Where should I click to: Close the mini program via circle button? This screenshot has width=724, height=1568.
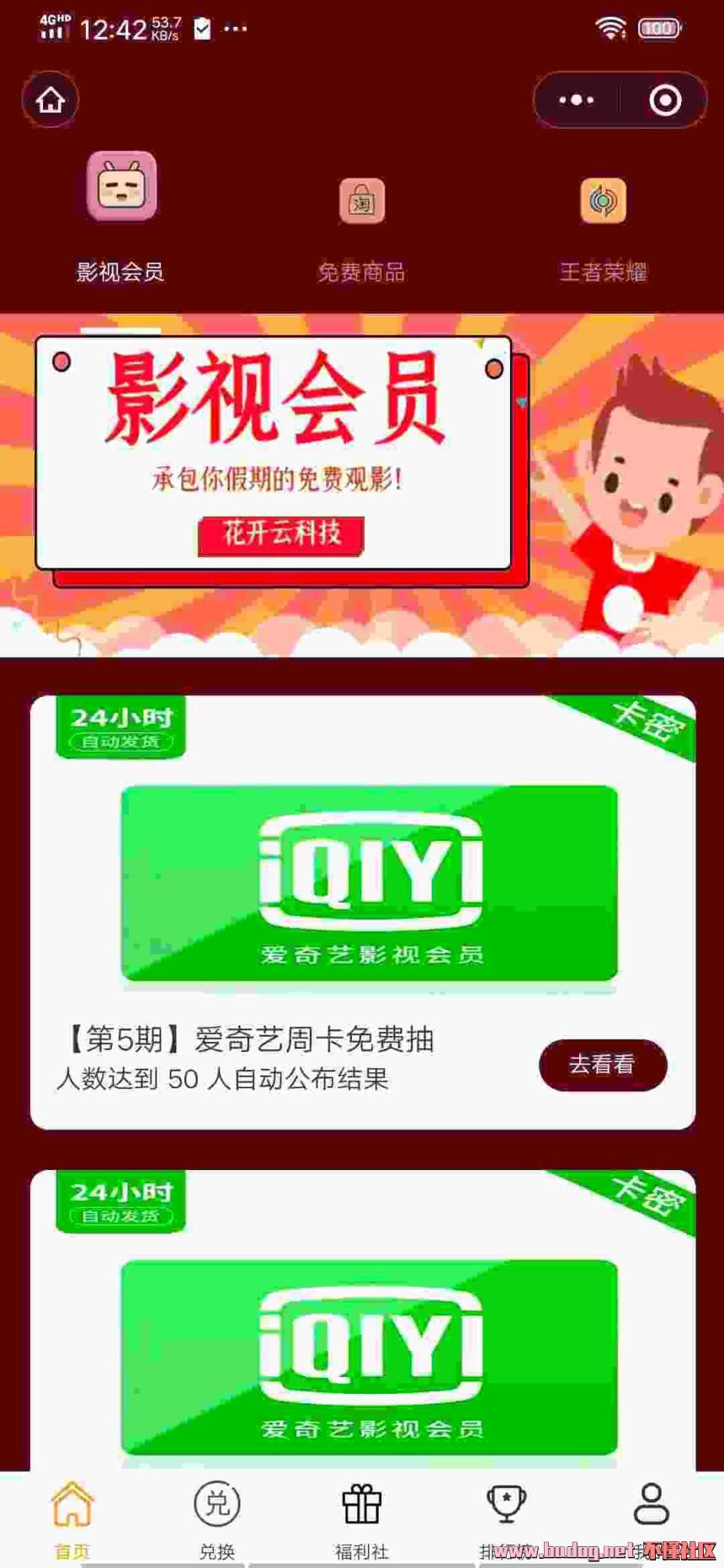click(x=665, y=100)
